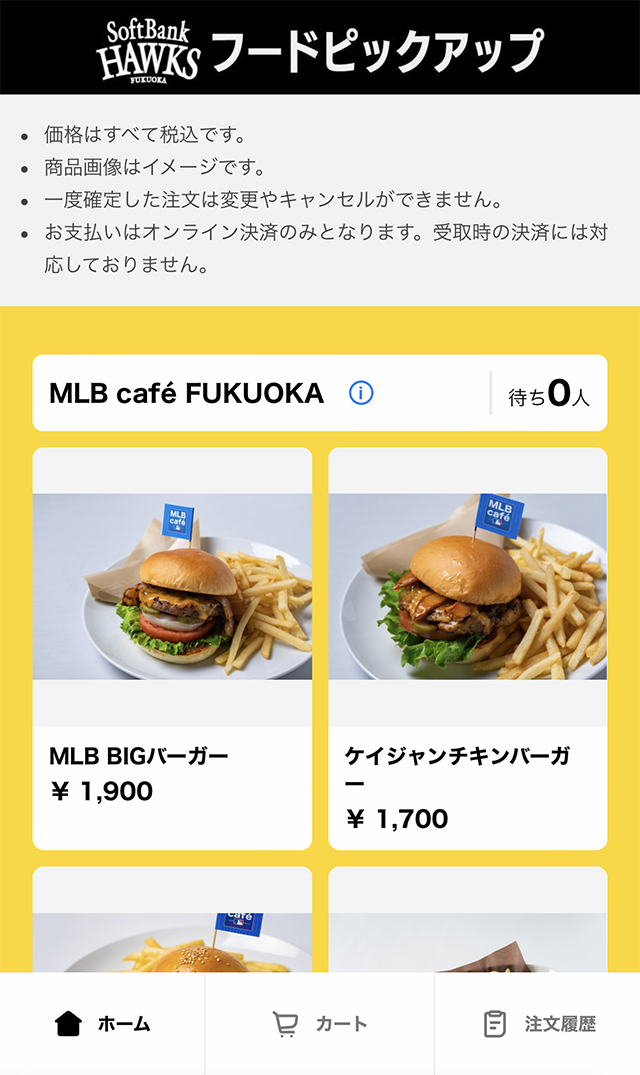View 注文履歴 order history
Screen dimensions: 640x1075
[x=538, y=1024]
